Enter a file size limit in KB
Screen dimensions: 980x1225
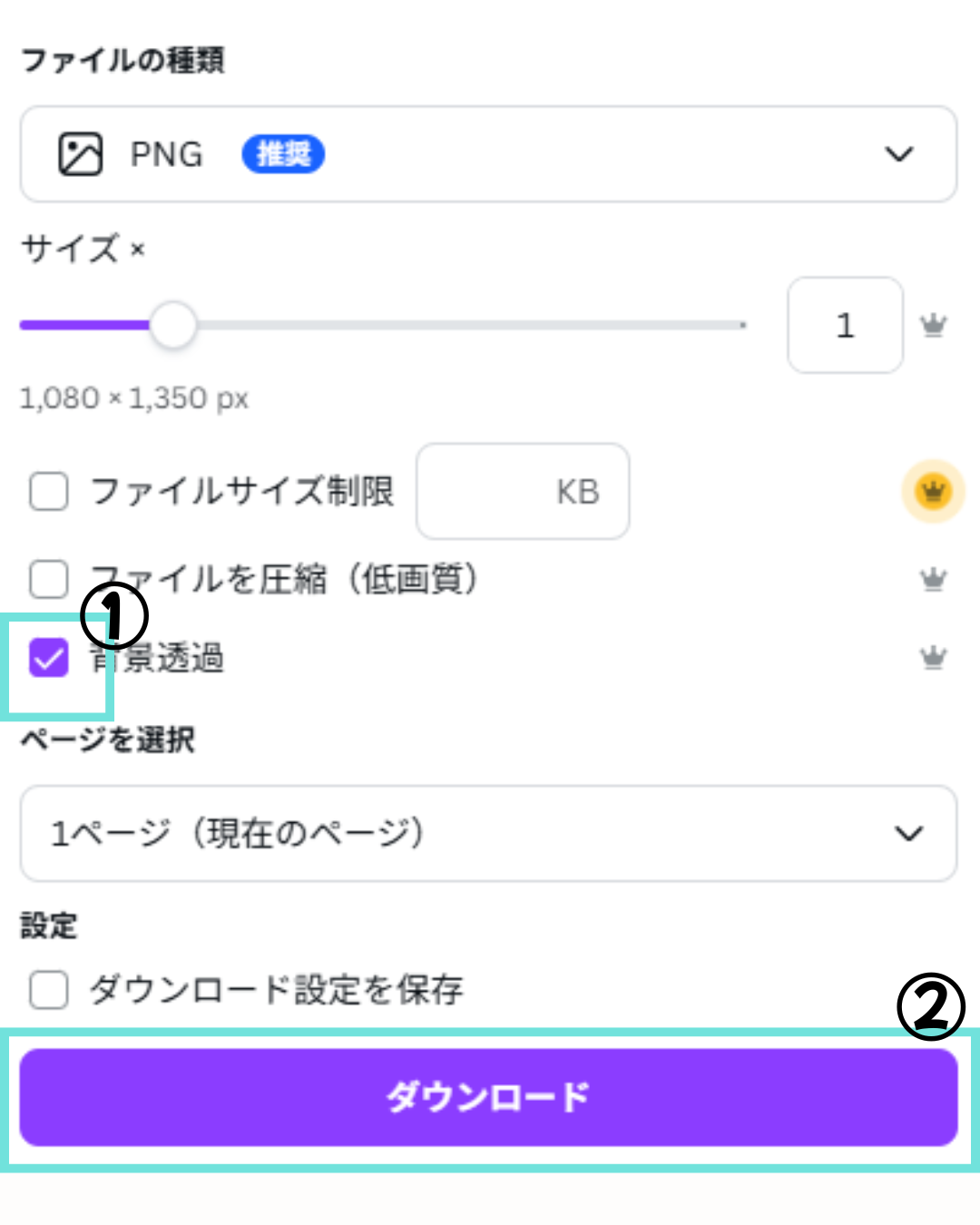523,491
